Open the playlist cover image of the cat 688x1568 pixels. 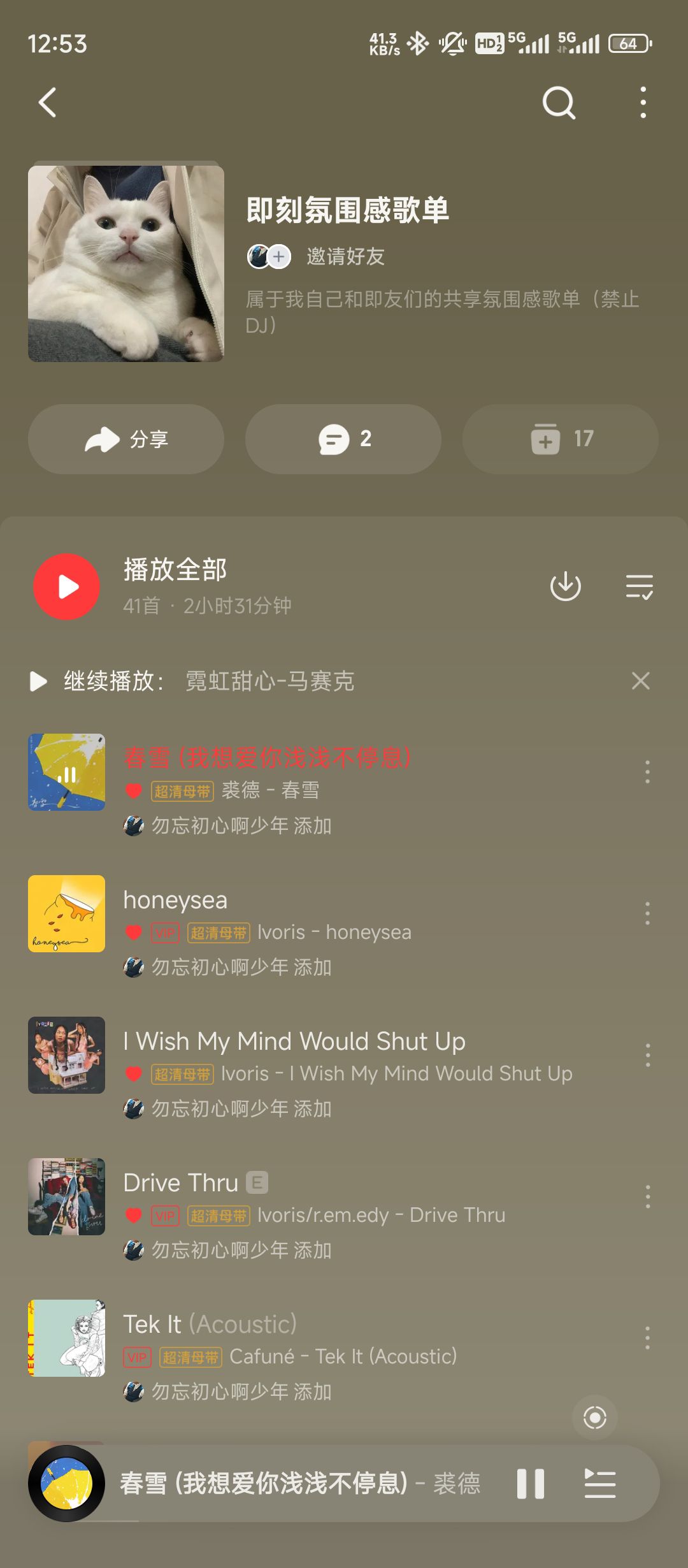pos(126,263)
